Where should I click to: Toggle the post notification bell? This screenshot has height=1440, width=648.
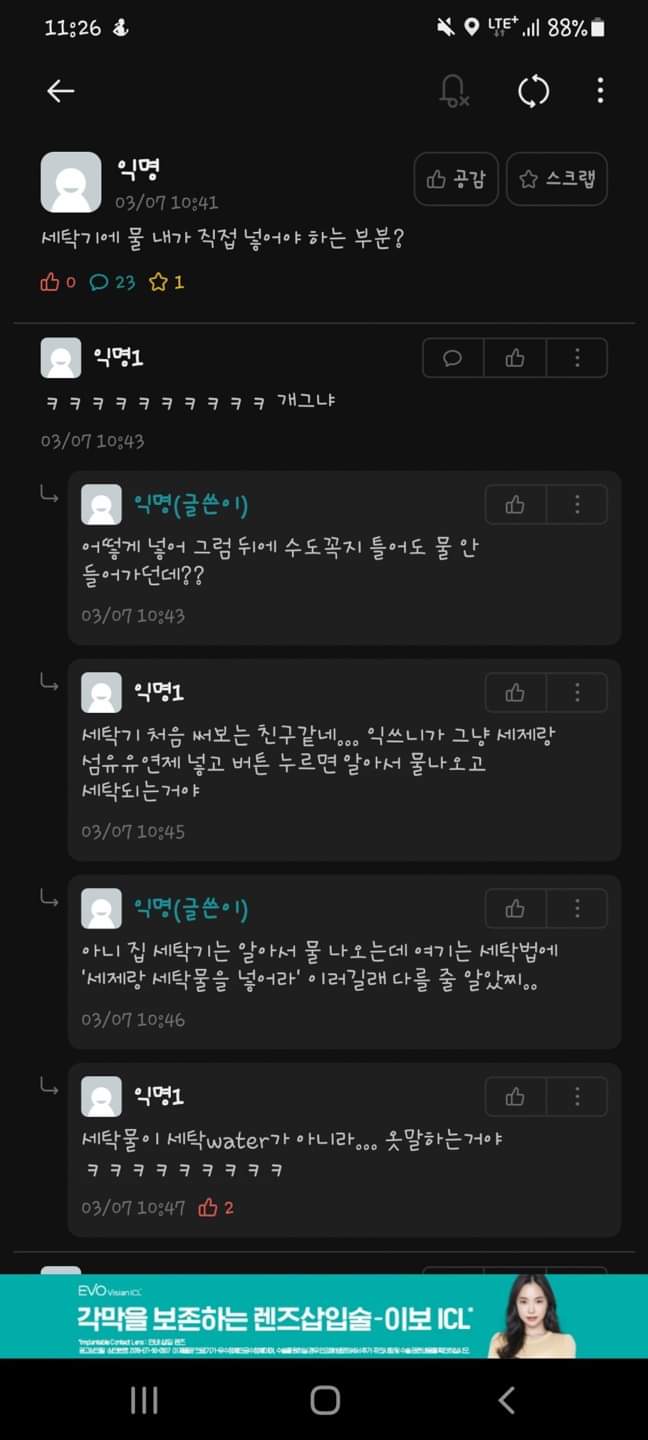454,91
